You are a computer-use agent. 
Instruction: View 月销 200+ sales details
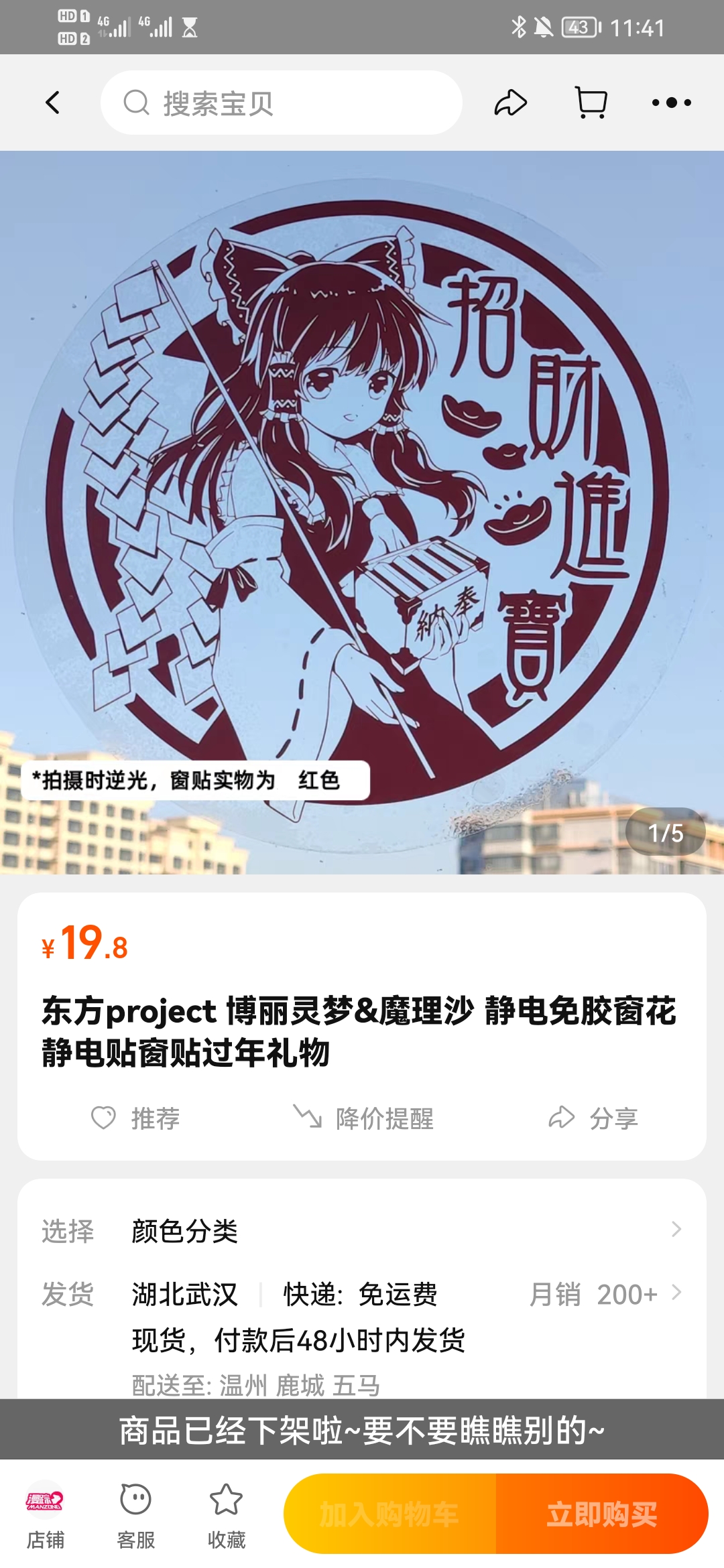click(605, 1294)
